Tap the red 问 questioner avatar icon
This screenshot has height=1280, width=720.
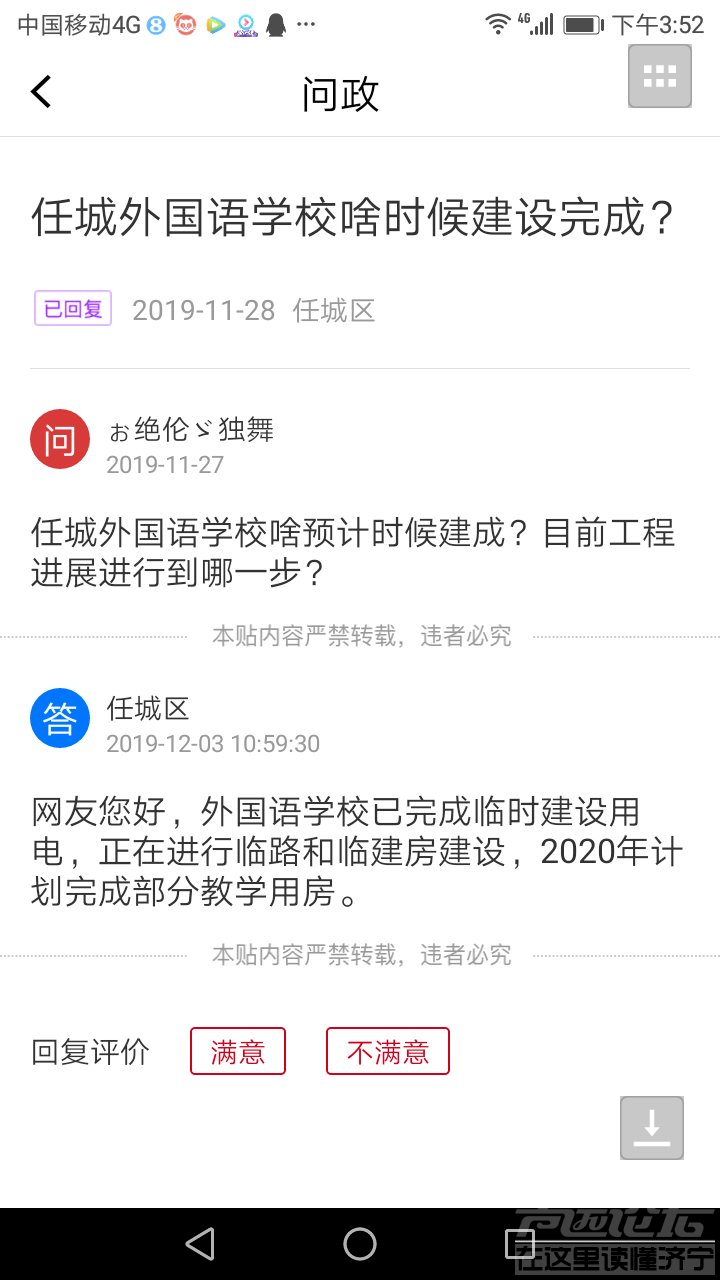coord(60,438)
